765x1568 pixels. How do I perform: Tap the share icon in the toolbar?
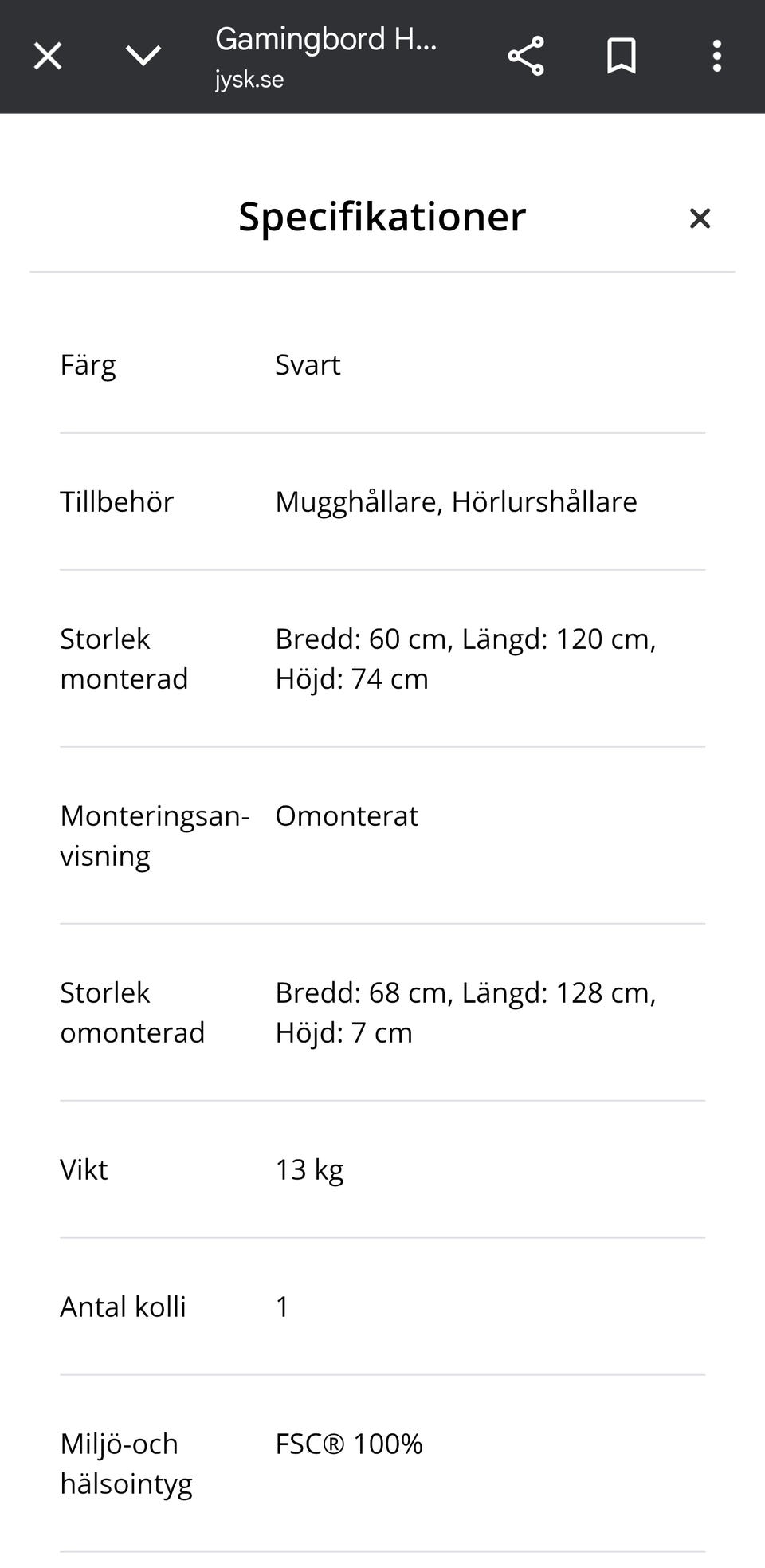tap(525, 56)
